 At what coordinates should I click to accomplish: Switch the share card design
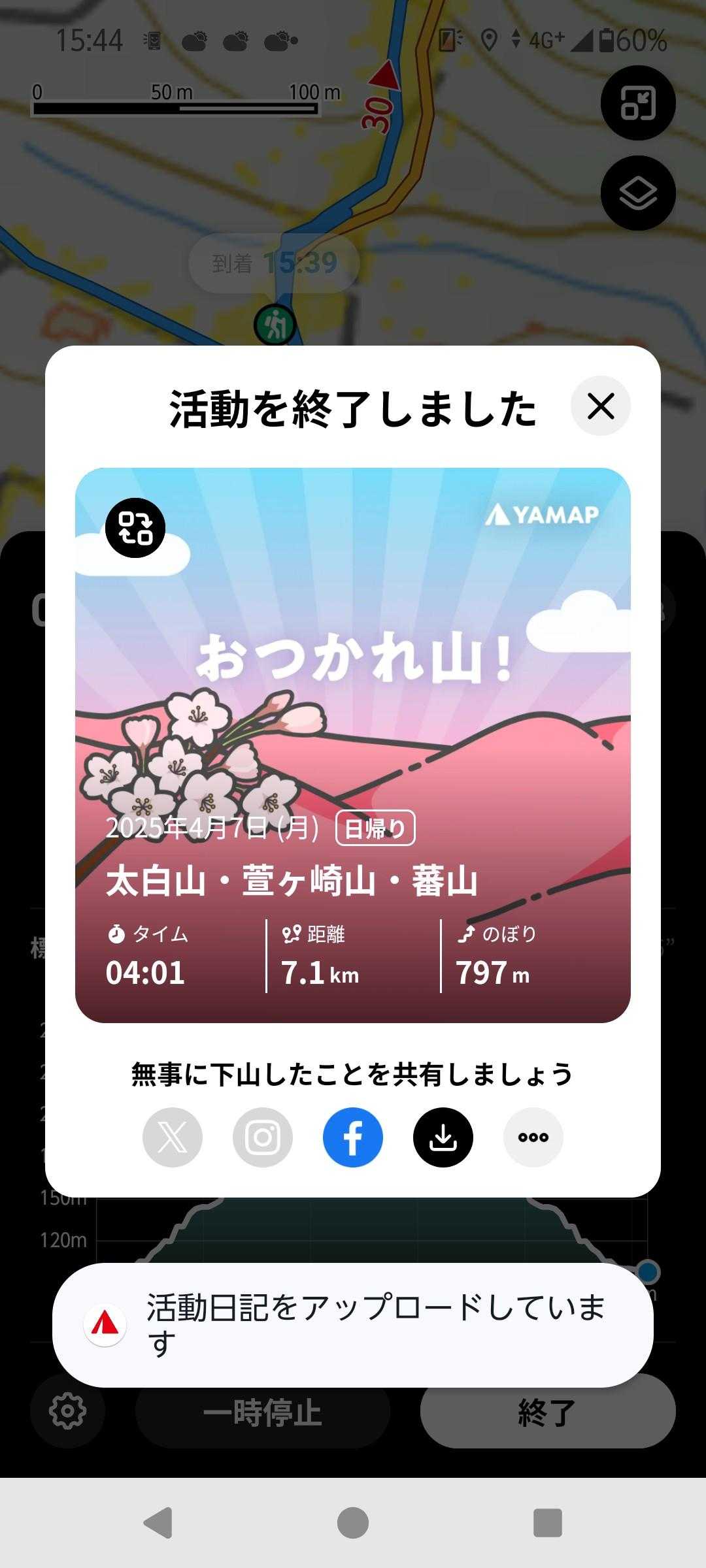135,528
